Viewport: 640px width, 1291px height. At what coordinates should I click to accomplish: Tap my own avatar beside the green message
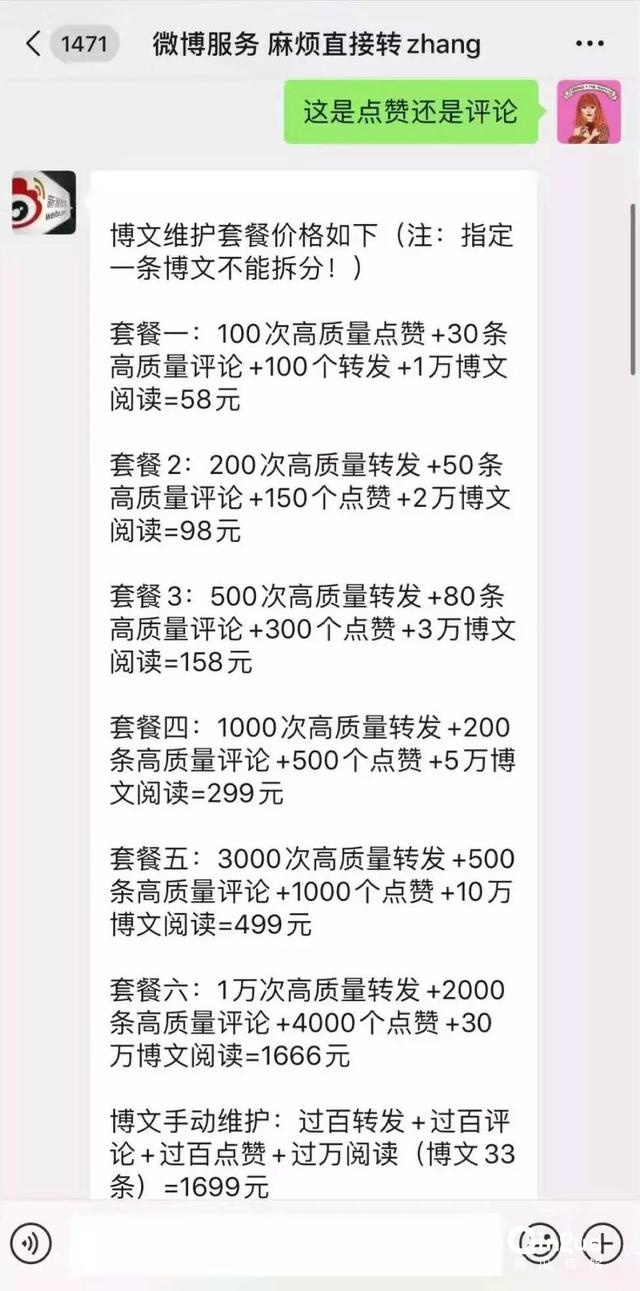[x=588, y=112]
